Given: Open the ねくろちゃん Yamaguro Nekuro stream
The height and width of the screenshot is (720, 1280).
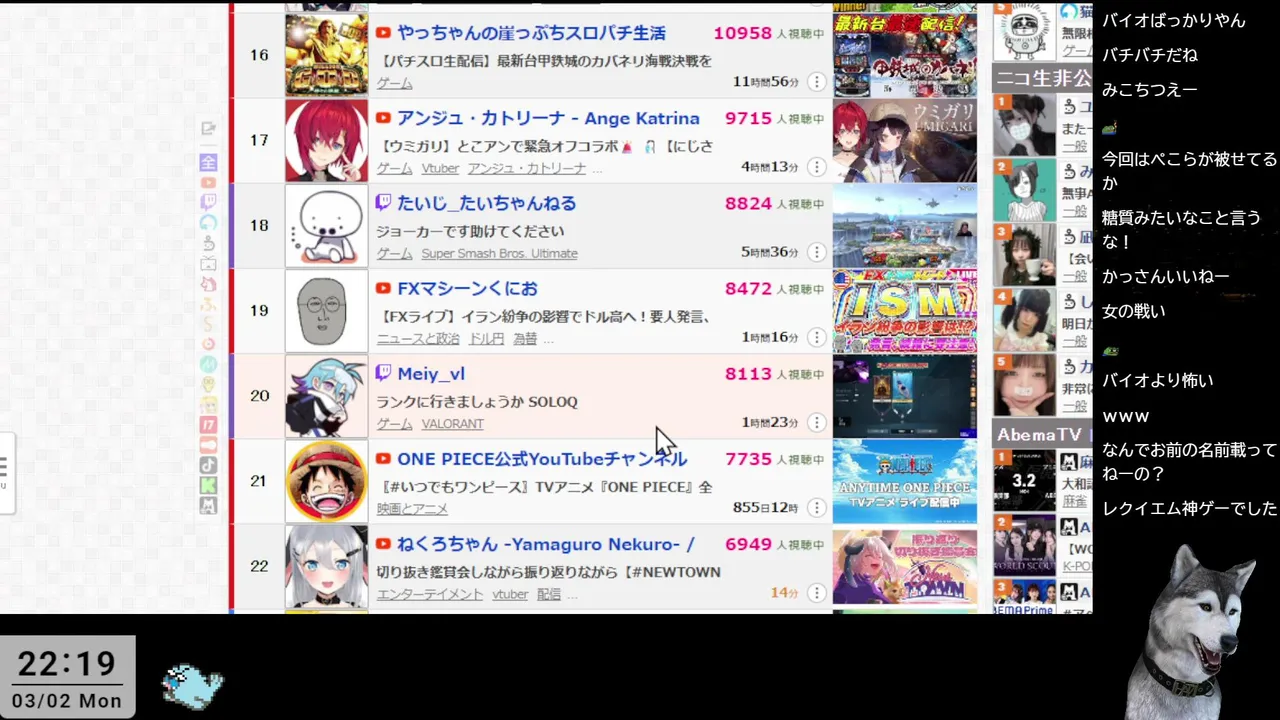Looking at the screenshot, I should pos(545,544).
